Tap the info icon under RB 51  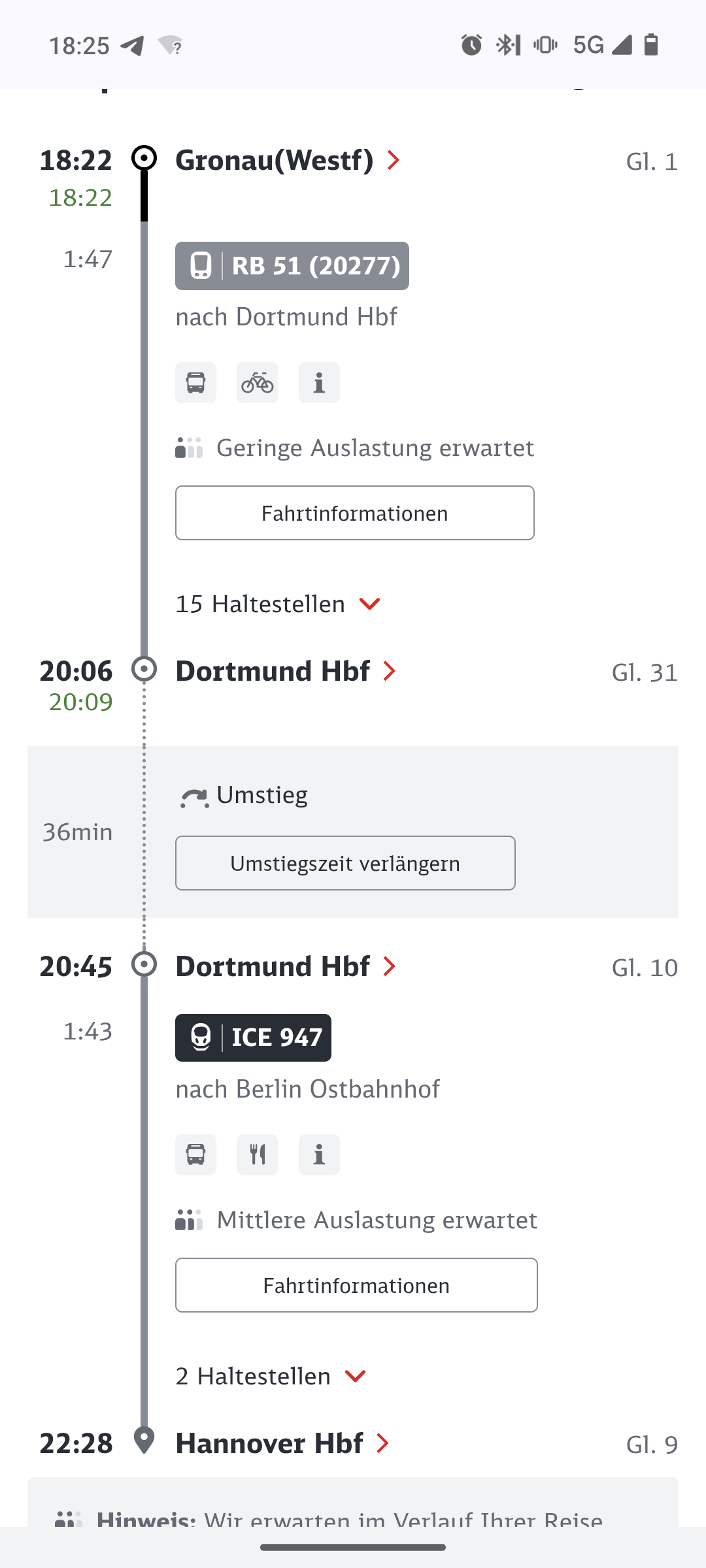coord(319,382)
